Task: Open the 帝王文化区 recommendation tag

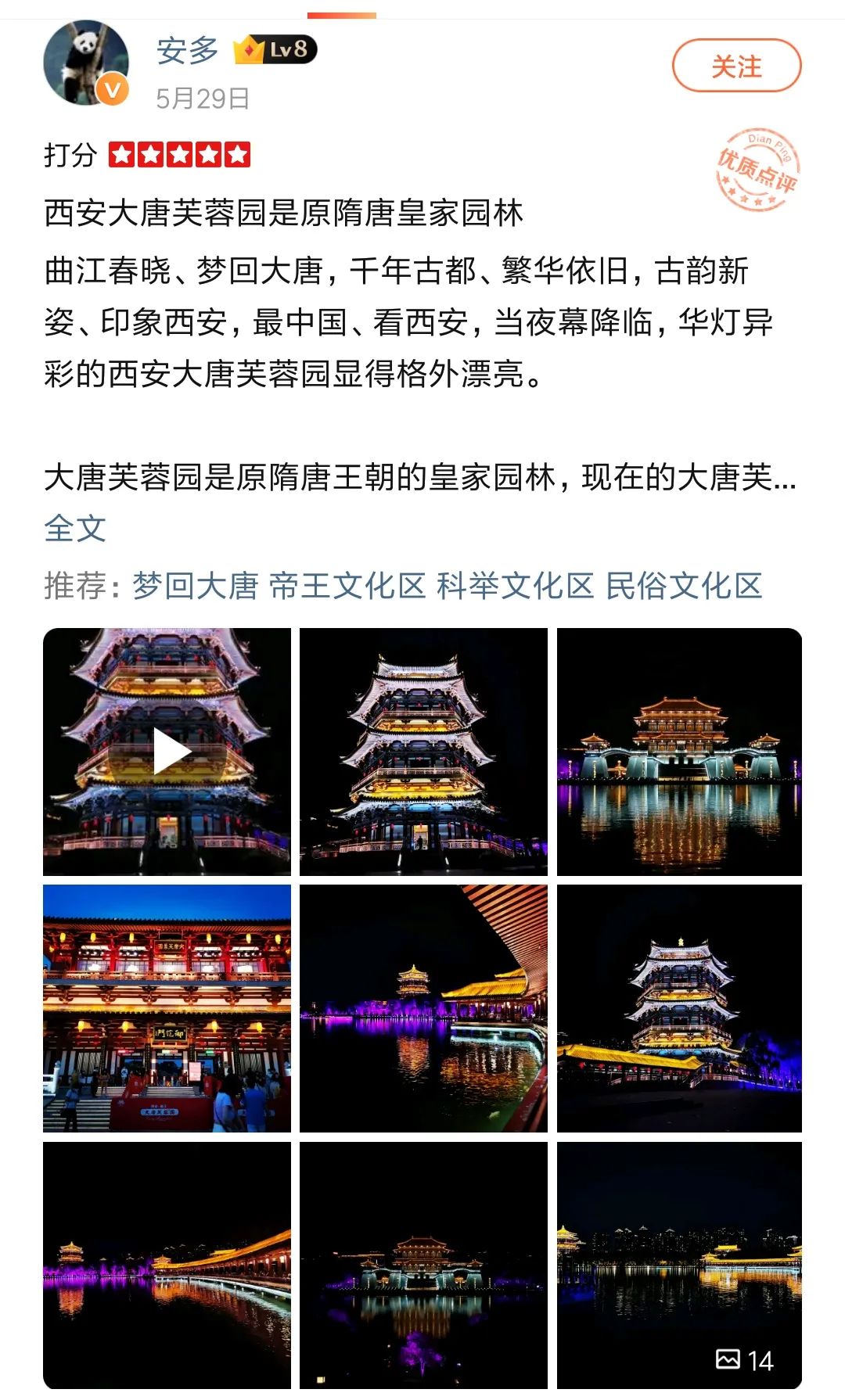Action: (347, 586)
